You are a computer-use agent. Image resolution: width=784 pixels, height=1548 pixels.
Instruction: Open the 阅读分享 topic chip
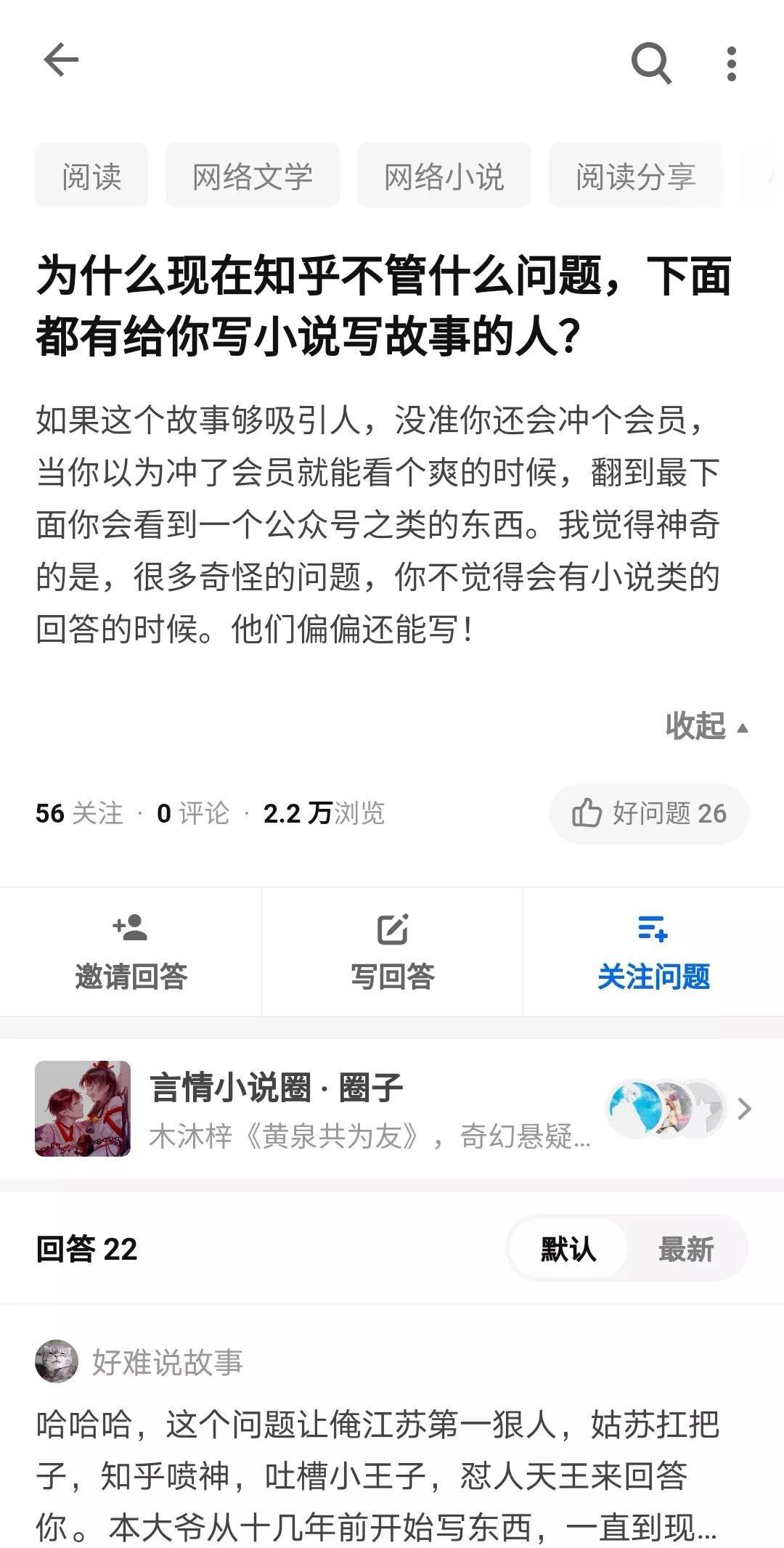coord(635,176)
